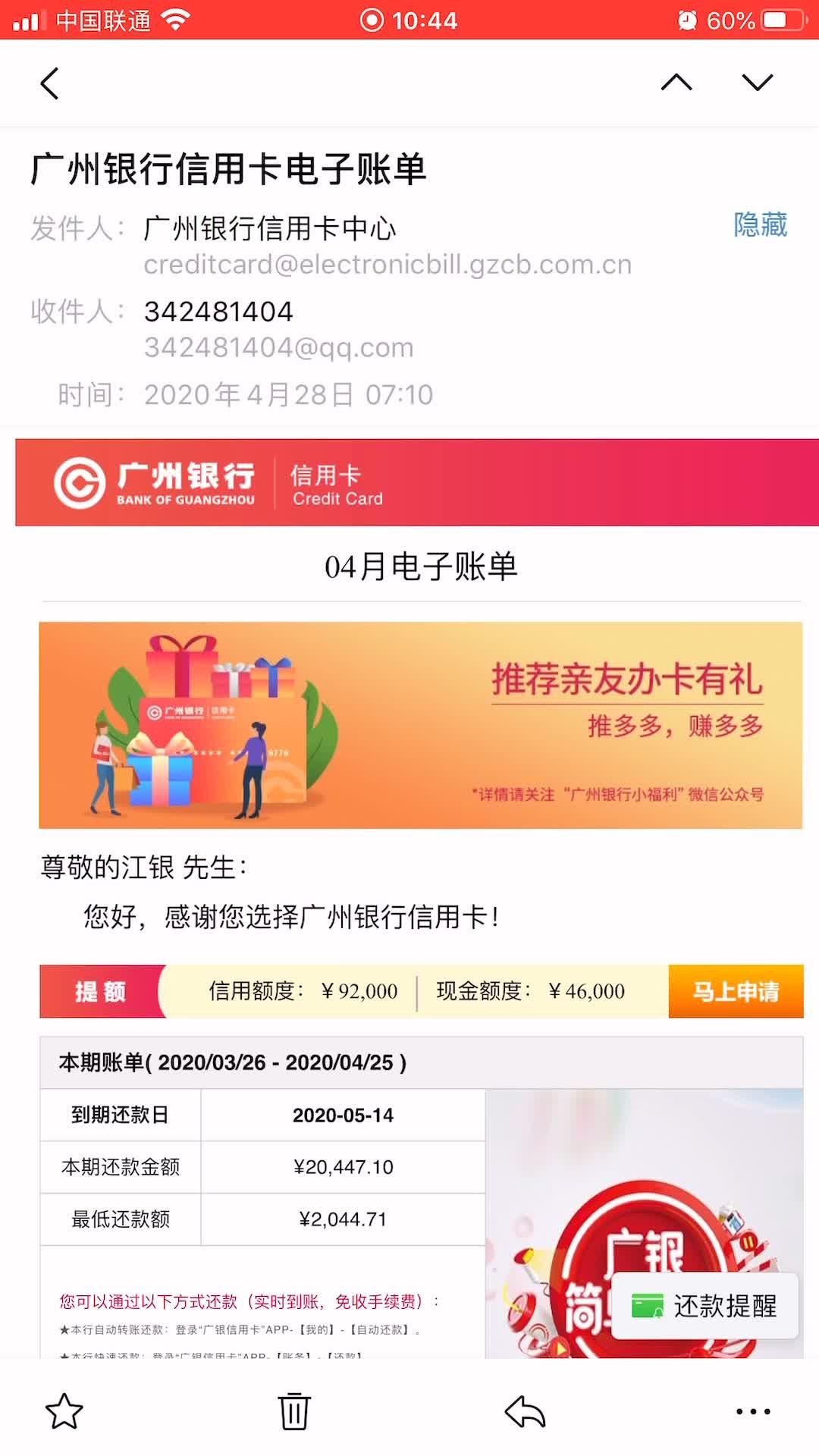
Task: Open the more options menu
Action: (753, 1411)
